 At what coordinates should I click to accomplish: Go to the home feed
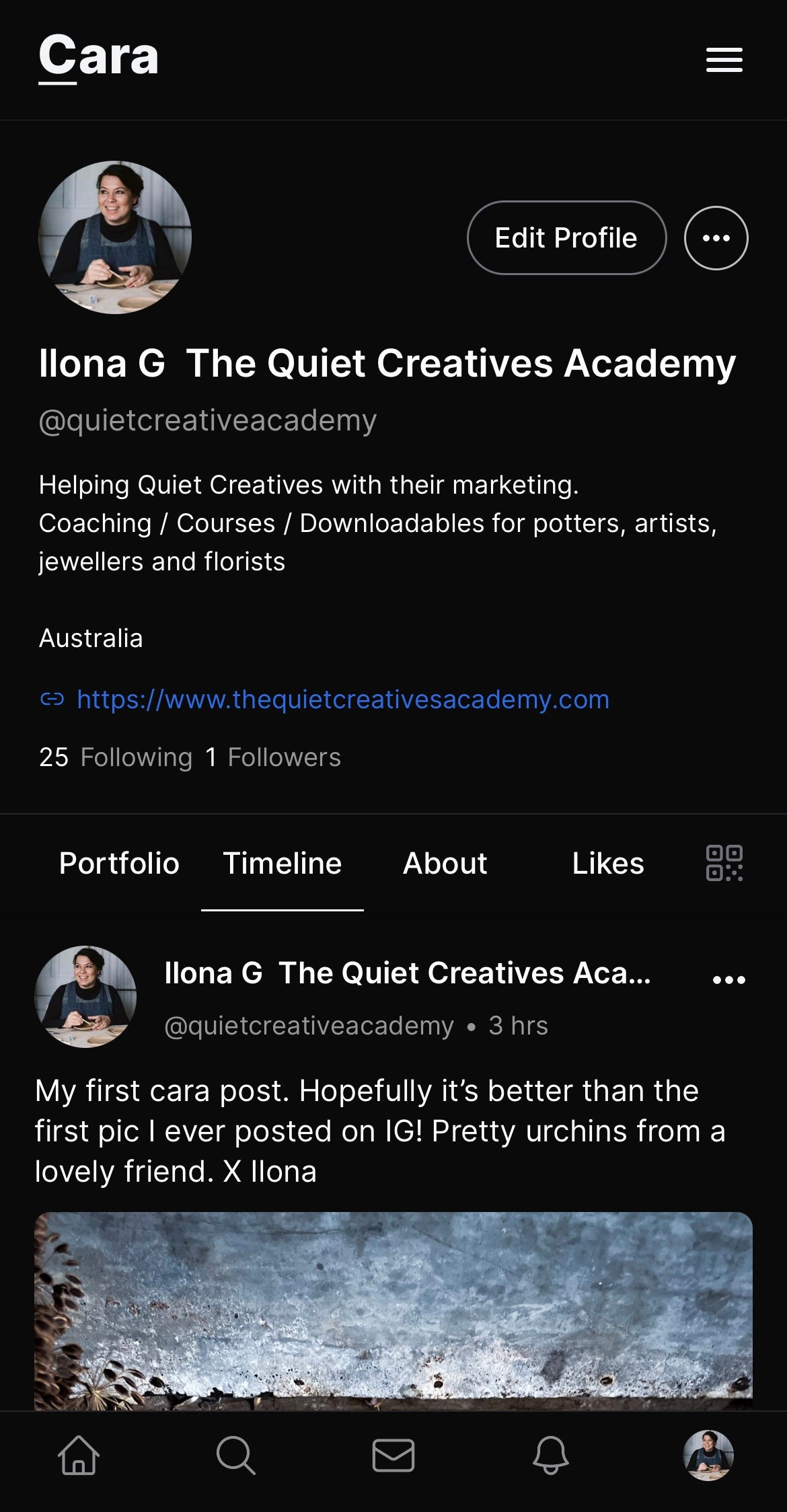(x=79, y=1455)
